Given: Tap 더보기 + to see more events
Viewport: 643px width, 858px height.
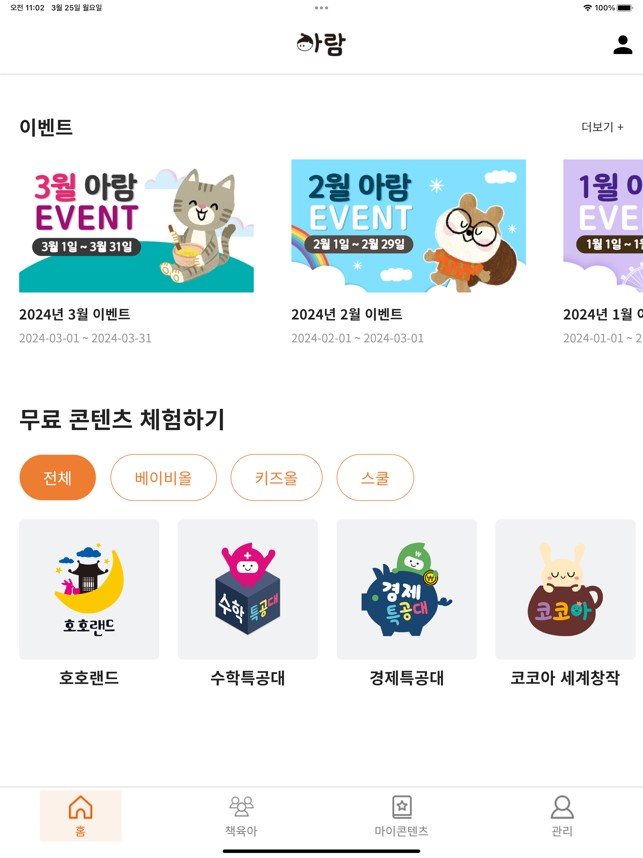Looking at the screenshot, I should click(602, 127).
